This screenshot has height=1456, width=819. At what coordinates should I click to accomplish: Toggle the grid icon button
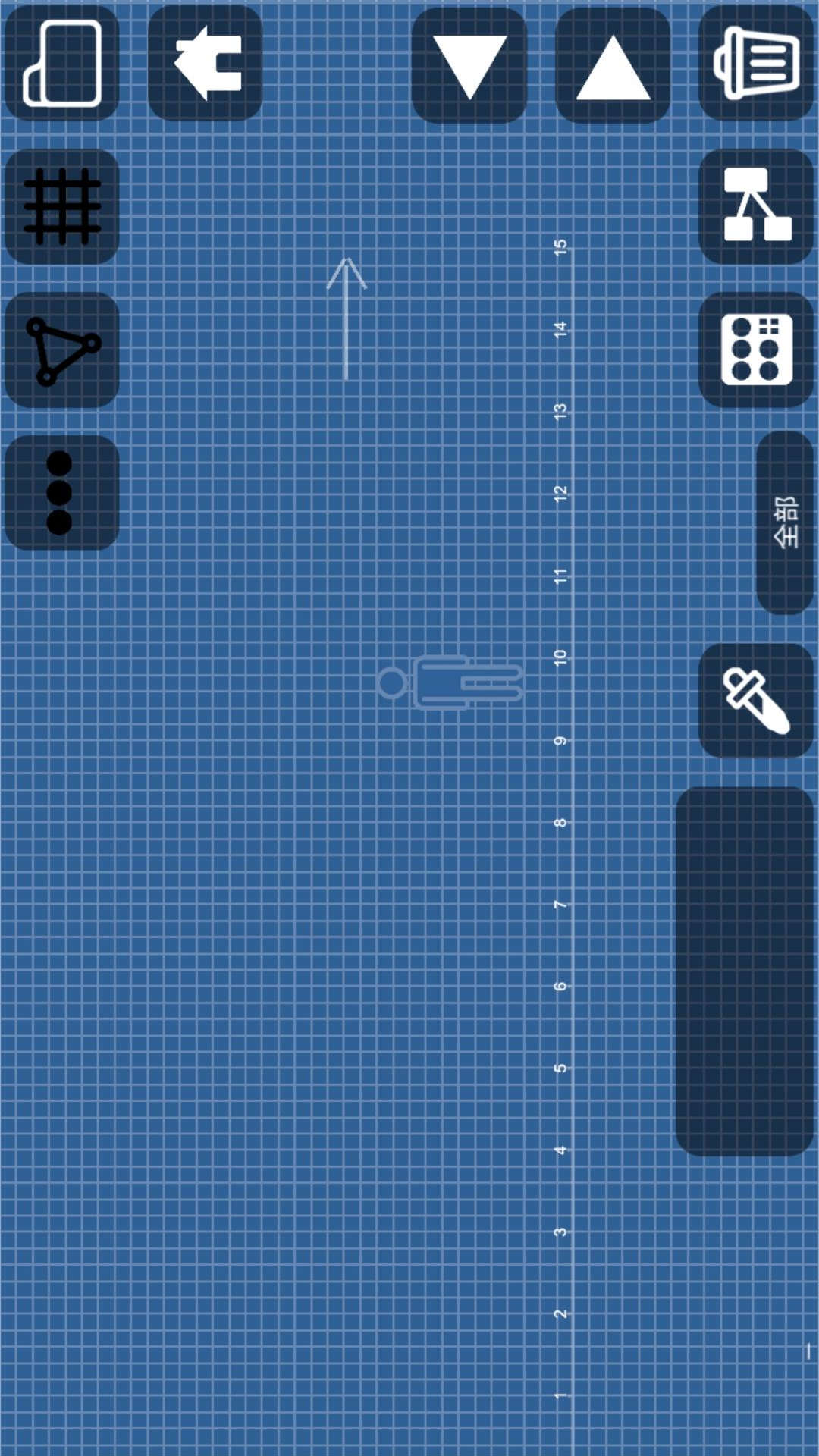[61, 206]
